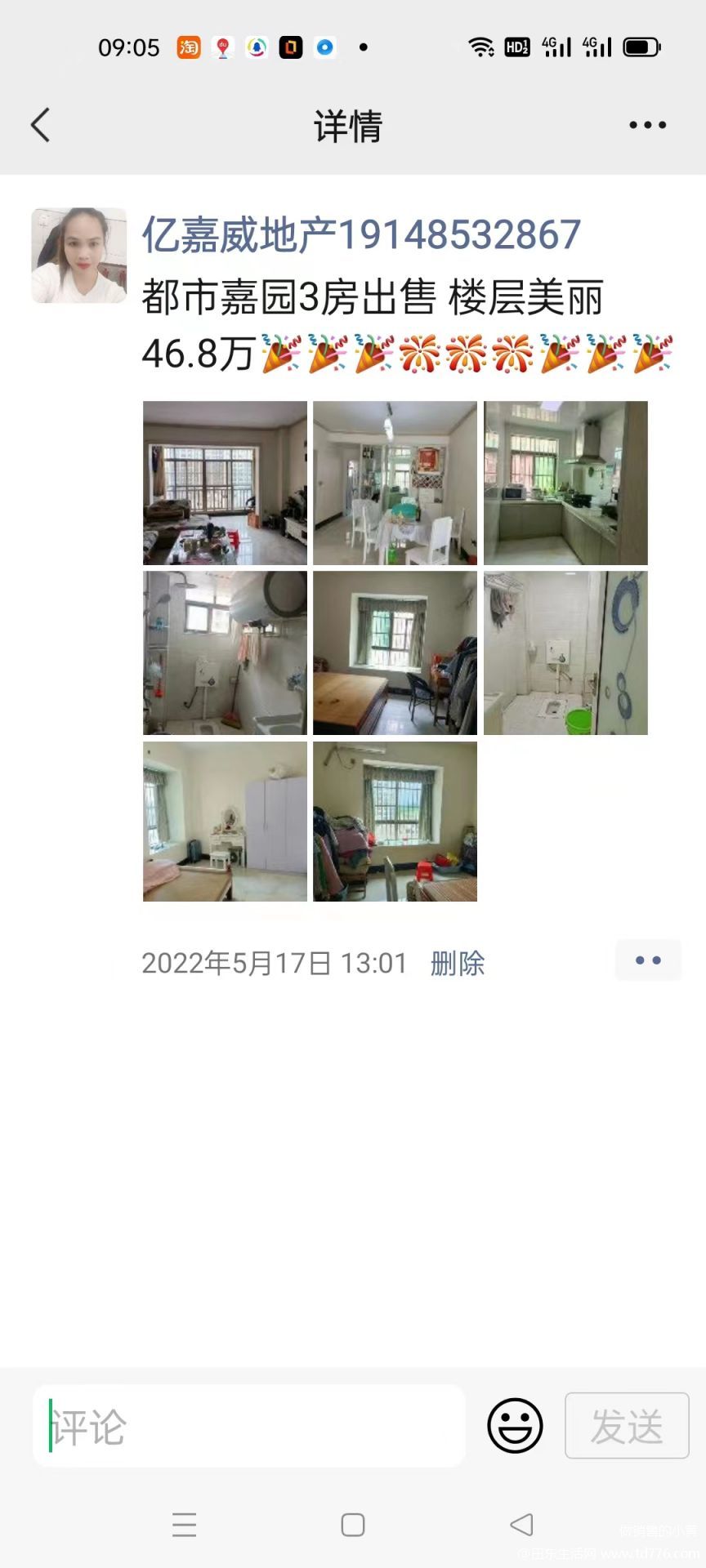Open the emoji picker

(x=515, y=1425)
